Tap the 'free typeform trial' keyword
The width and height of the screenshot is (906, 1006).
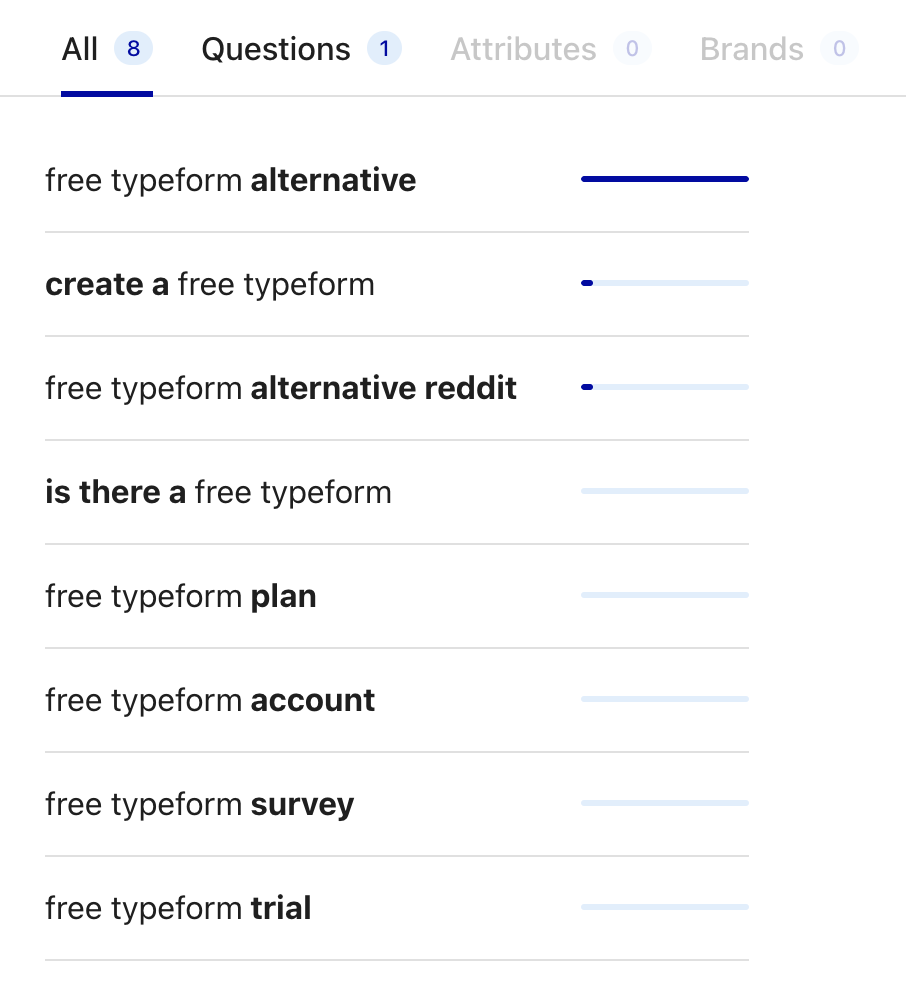pos(178,909)
